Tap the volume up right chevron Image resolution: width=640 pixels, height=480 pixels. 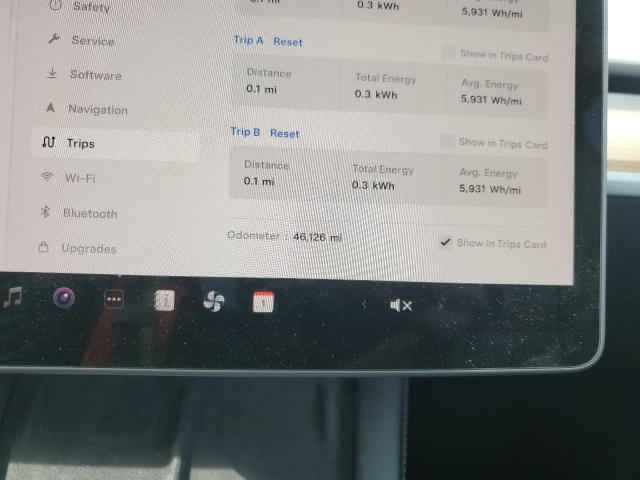pos(440,306)
